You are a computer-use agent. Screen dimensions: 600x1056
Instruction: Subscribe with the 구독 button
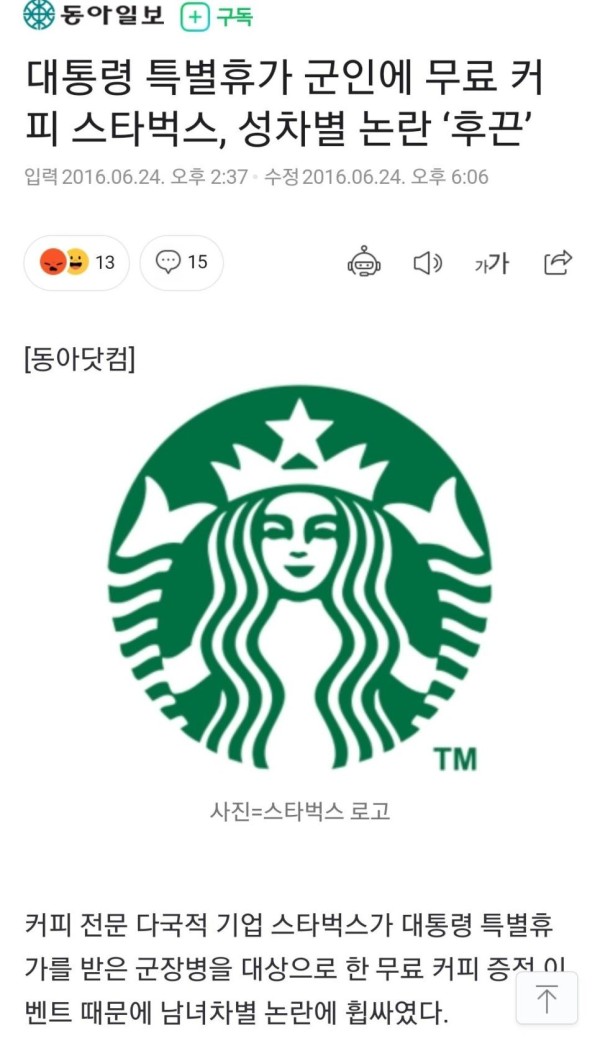[x=217, y=16]
